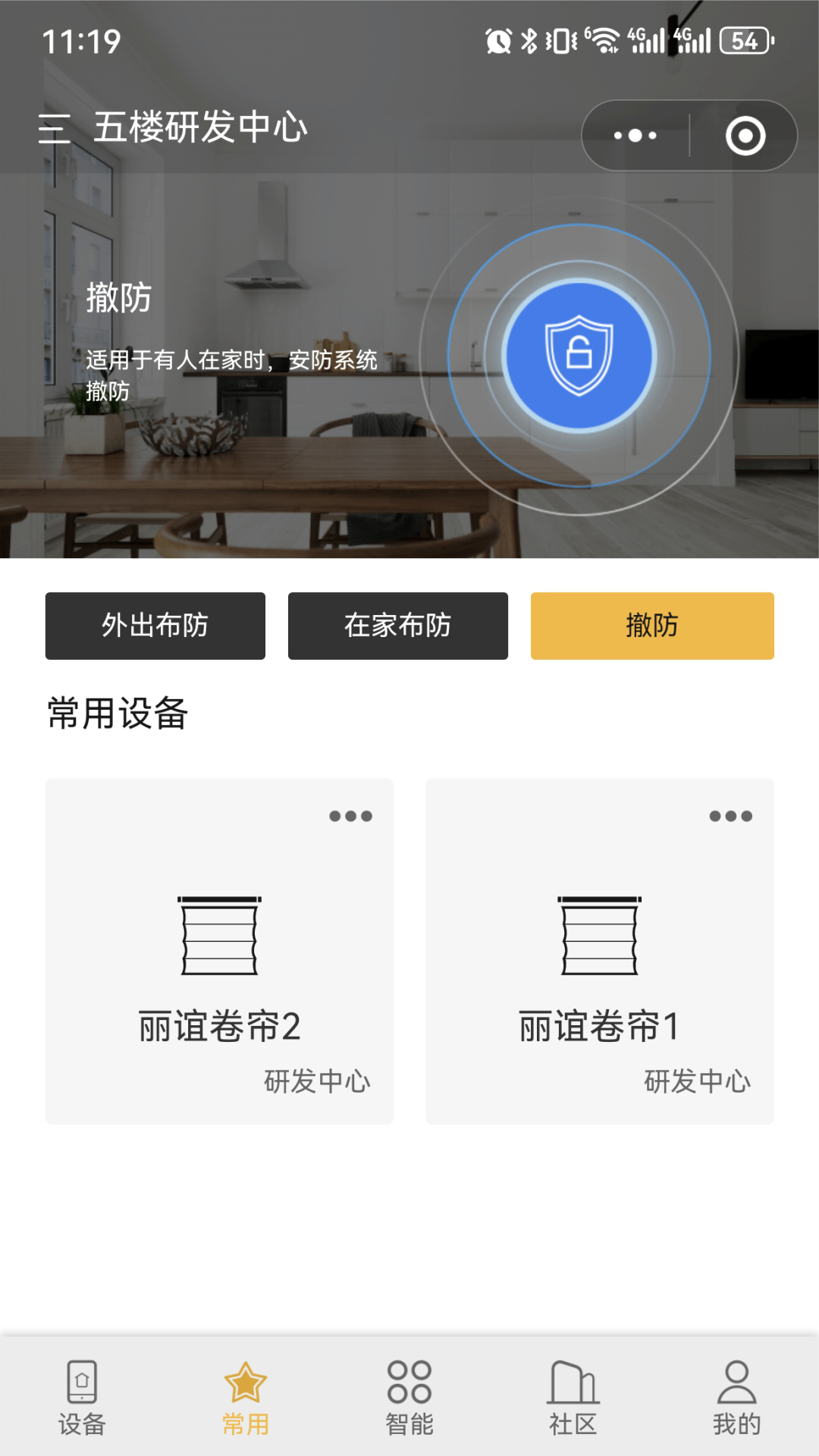819x1456 pixels.
Task: Enable 在家布防 home arming mode
Action: pos(397,625)
